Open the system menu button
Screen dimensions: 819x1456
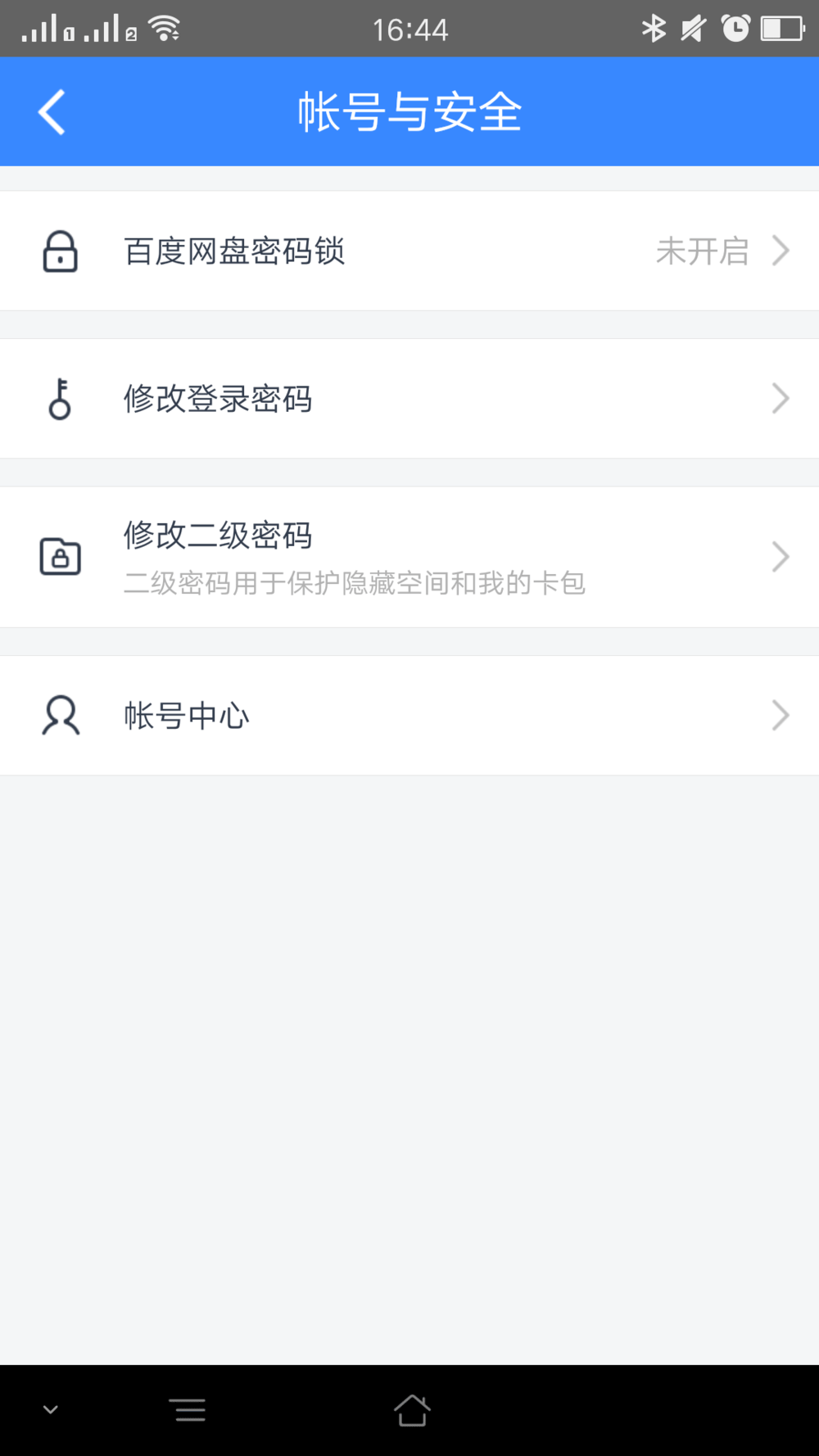188,1410
